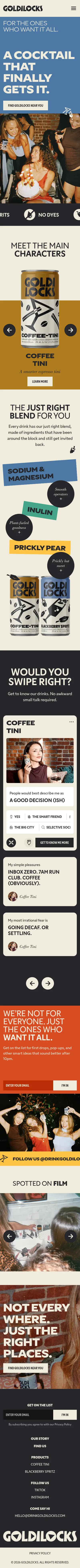The image size is (80, 1568).
Task: Open the three-dot menu on Coffee Tini card
Action: (x=72, y=722)
